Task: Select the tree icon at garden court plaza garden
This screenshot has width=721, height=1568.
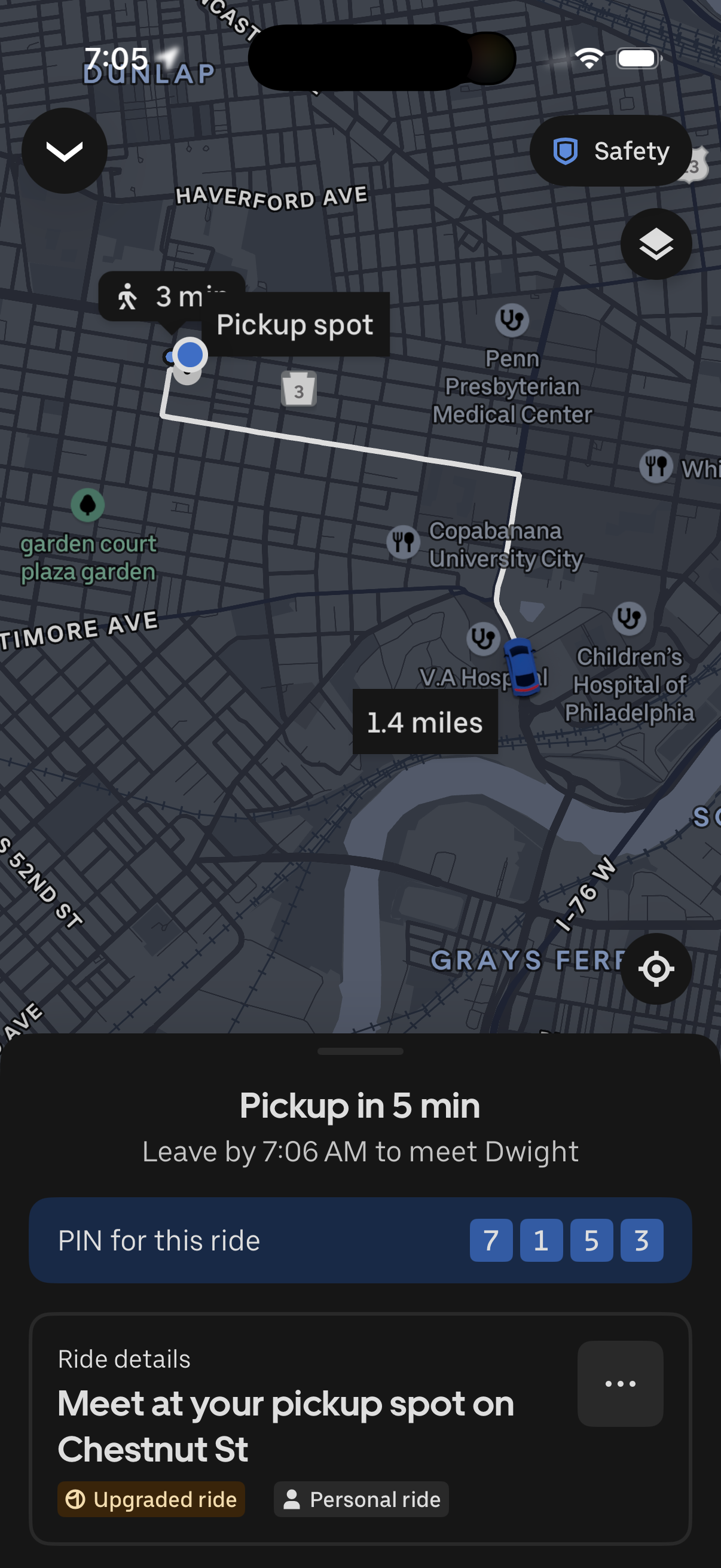Action: pyautogui.click(x=88, y=504)
